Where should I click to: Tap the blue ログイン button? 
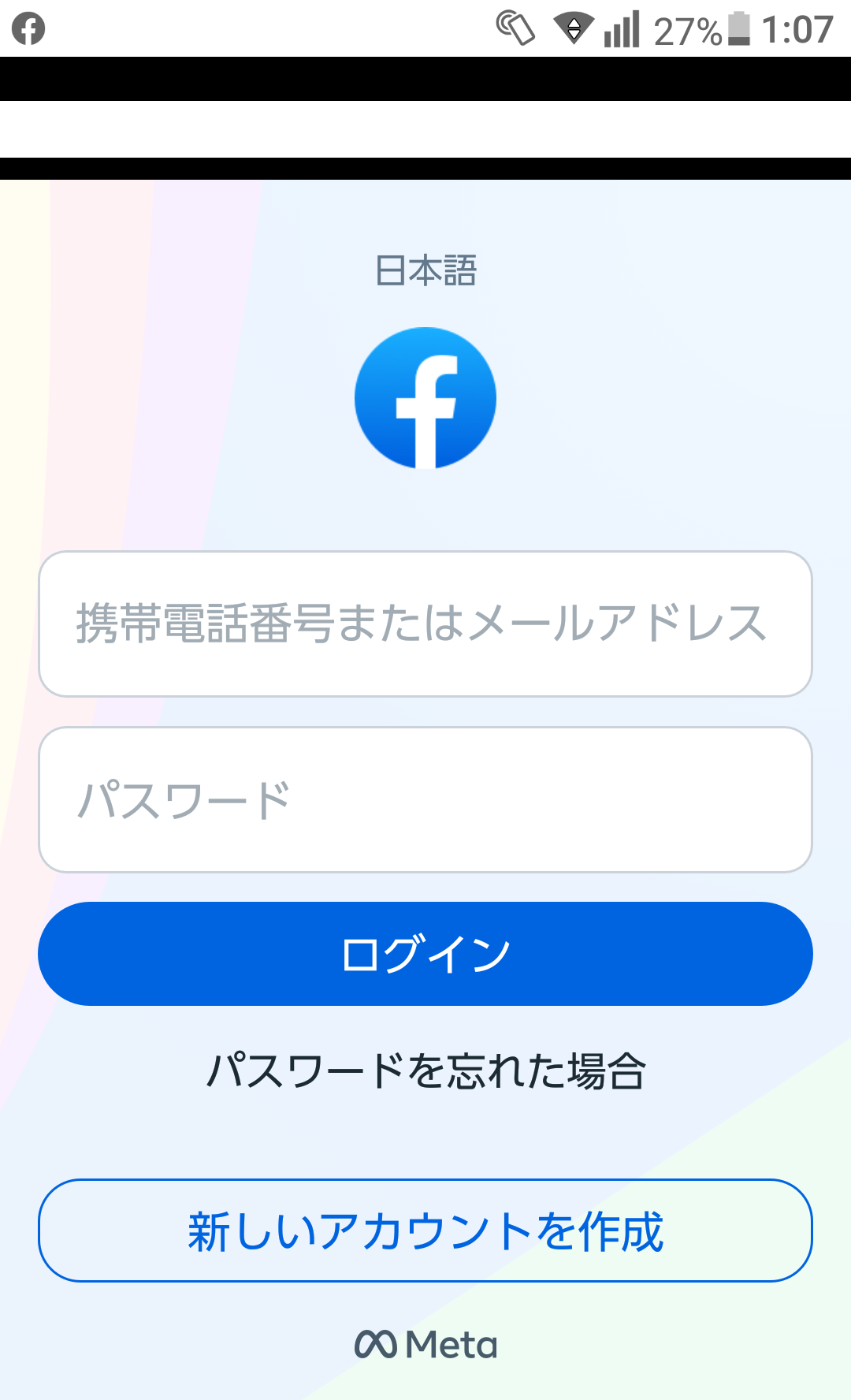tap(425, 954)
